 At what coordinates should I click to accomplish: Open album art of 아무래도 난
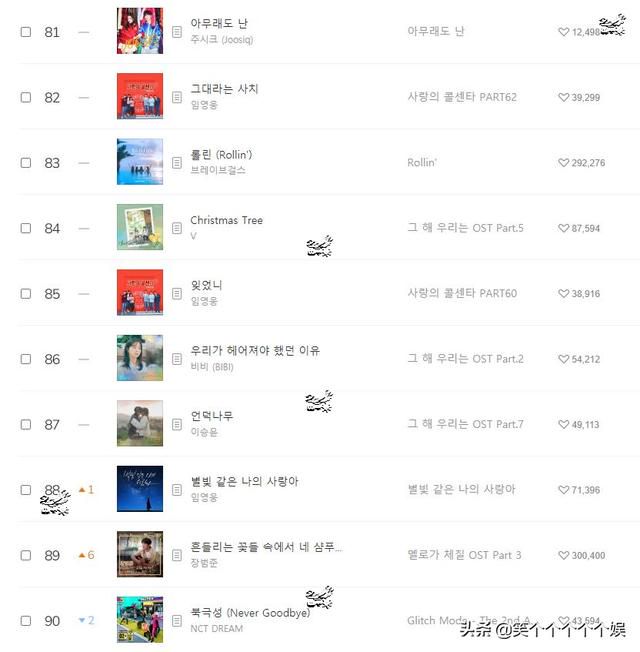(x=139, y=32)
